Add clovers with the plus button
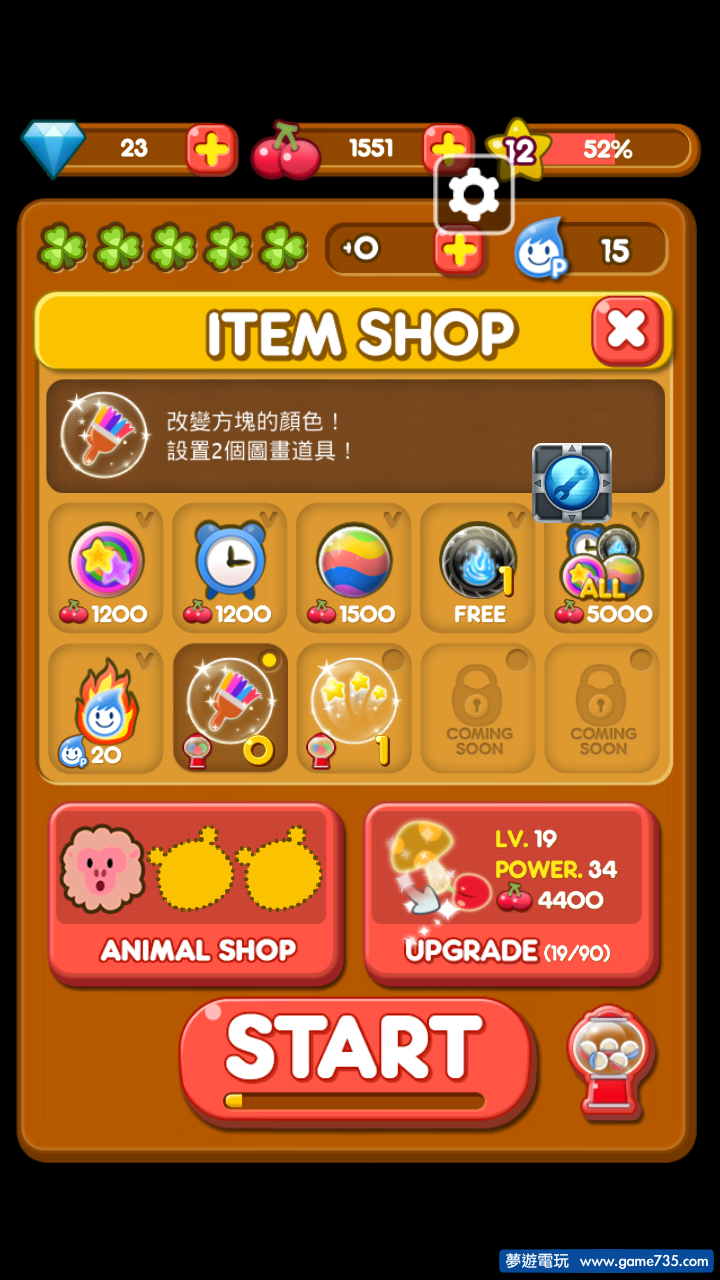720x1280 pixels. pos(459,250)
